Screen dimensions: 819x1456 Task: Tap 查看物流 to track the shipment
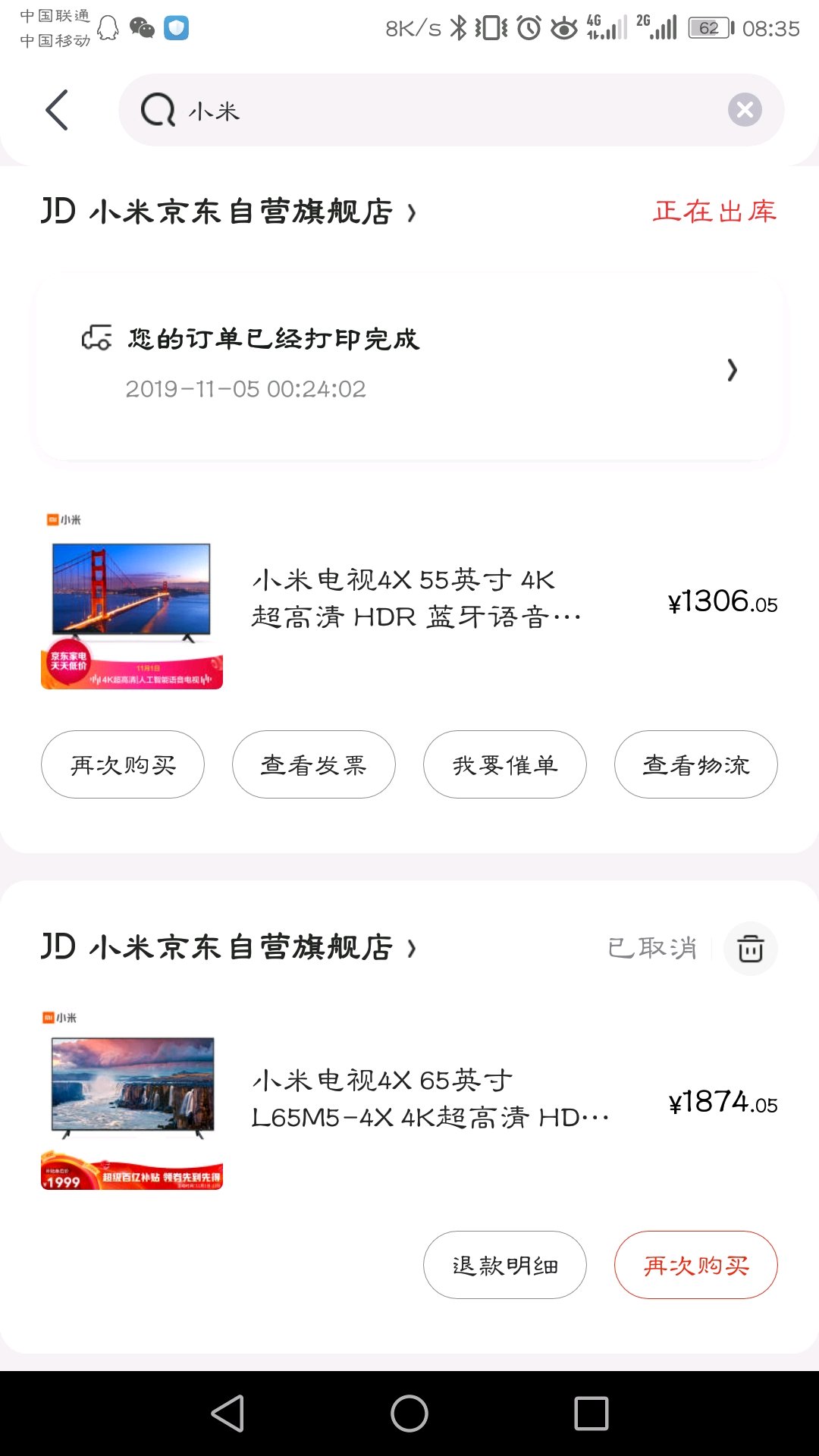pos(696,764)
